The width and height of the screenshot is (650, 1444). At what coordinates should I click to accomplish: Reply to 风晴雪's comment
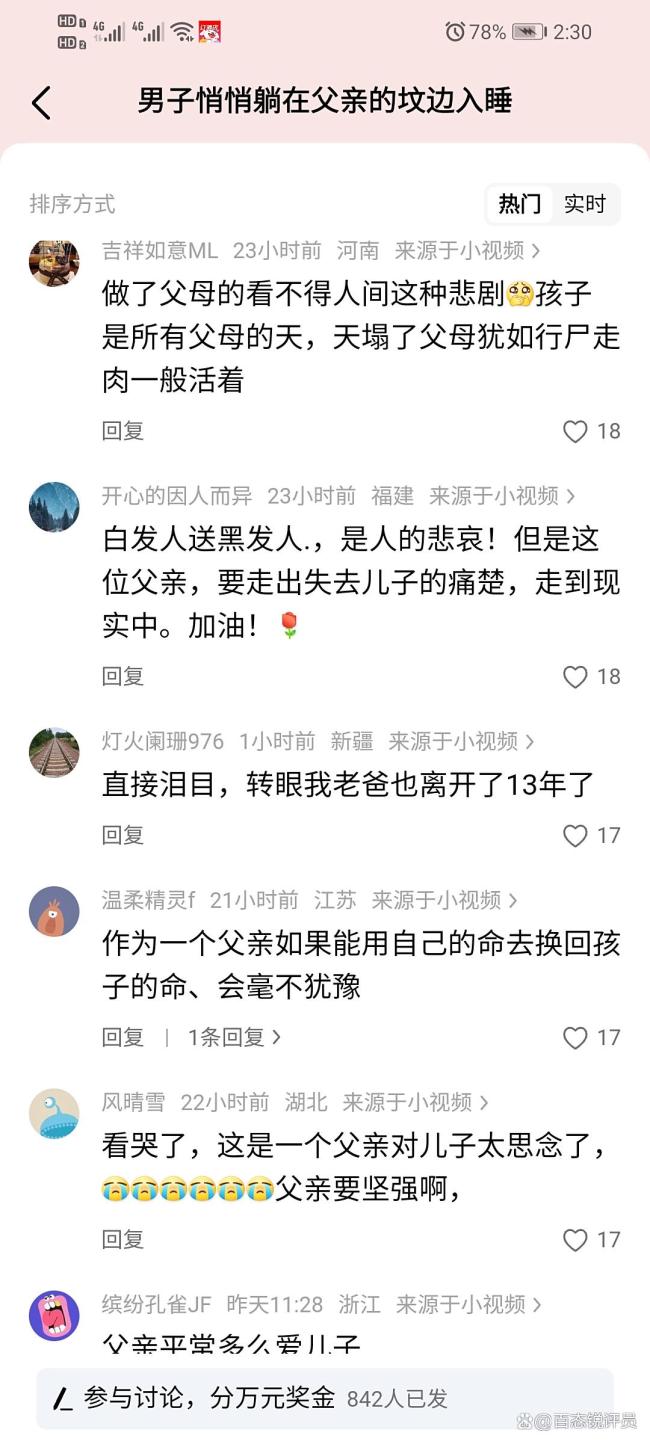(123, 1240)
